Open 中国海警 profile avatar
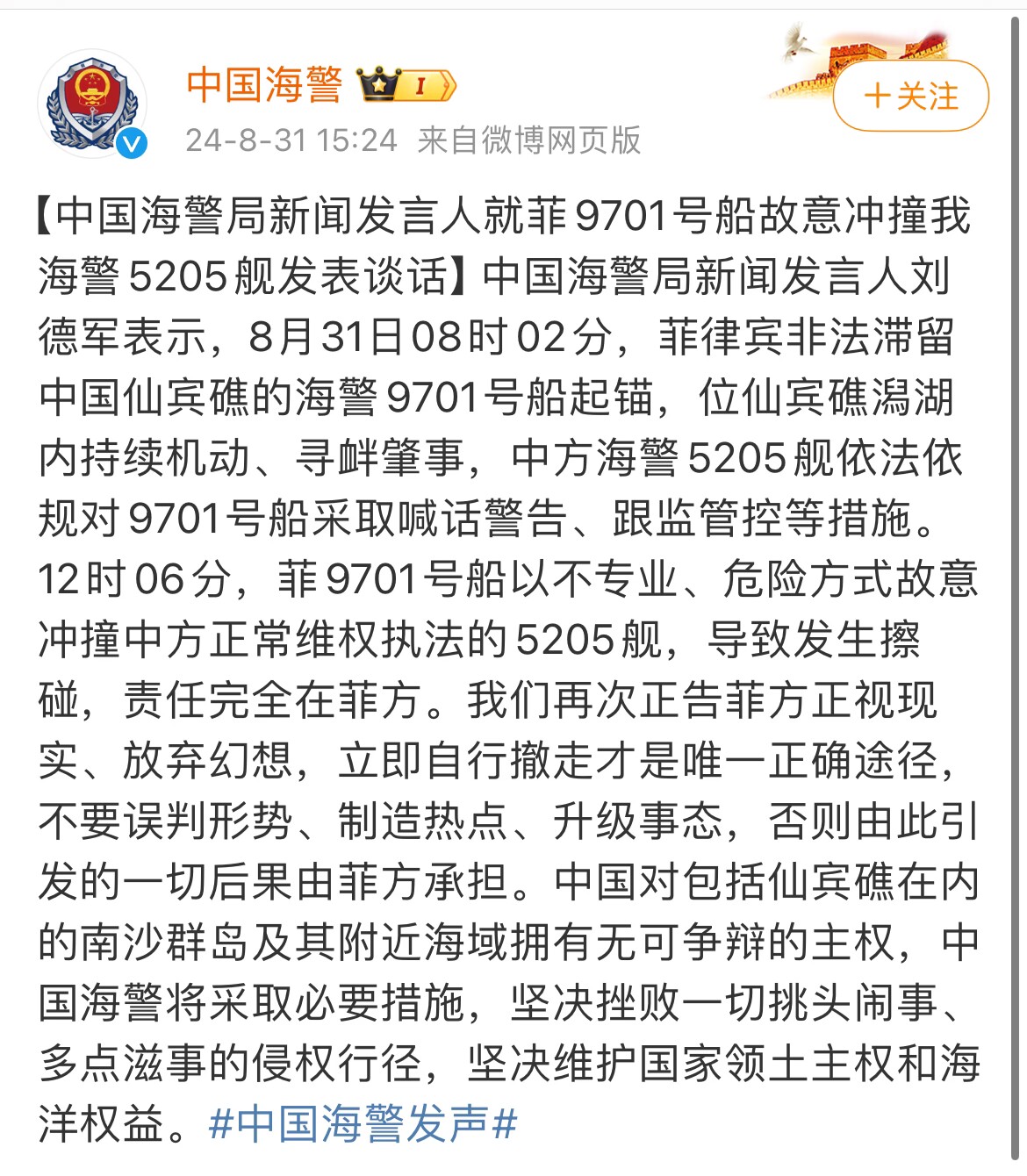Screen dimensions: 1027x1176 (92, 103)
